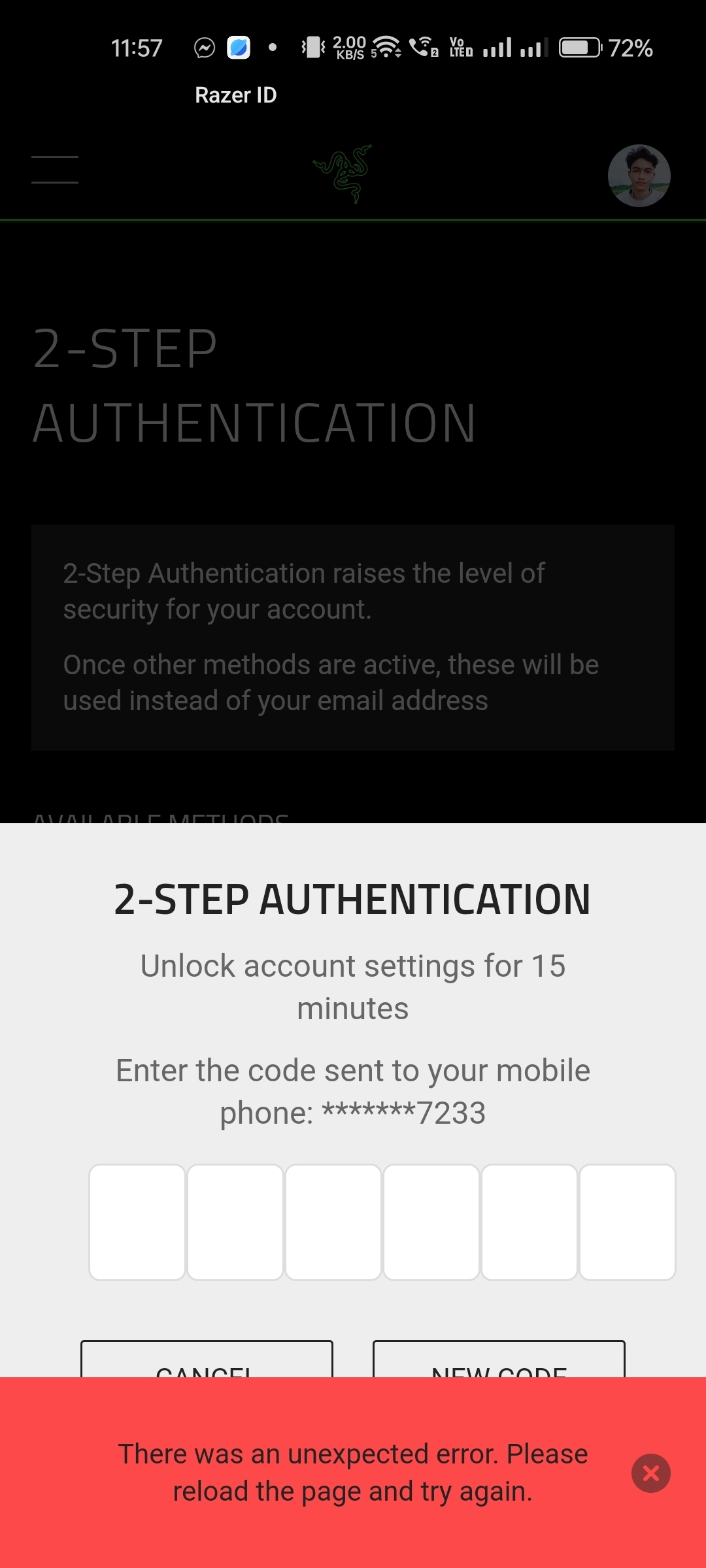Image resolution: width=706 pixels, height=1568 pixels.
Task: Select the second code digit box
Action: pyautogui.click(x=235, y=1222)
